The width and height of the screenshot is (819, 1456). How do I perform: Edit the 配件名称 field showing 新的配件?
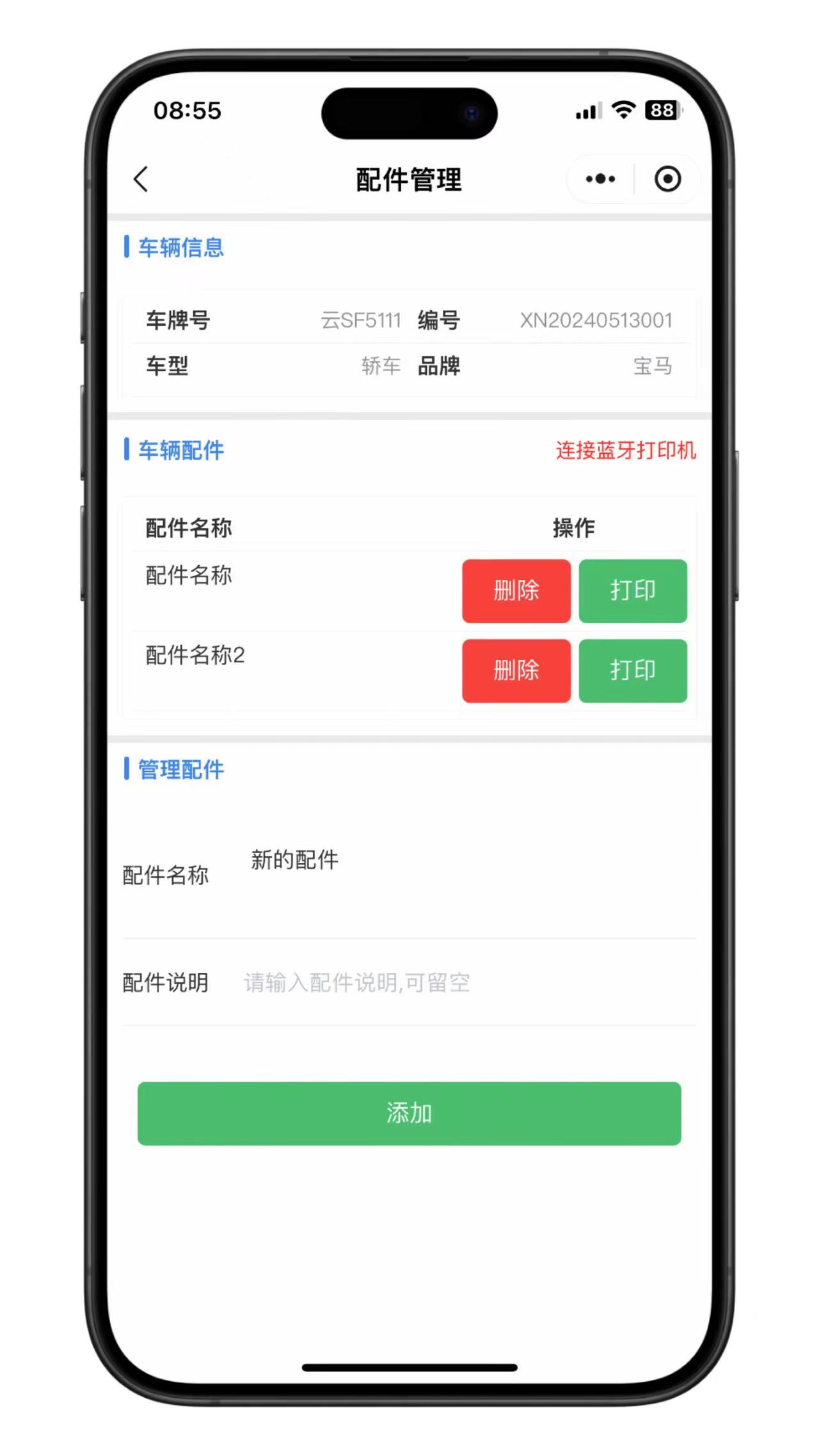448,860
